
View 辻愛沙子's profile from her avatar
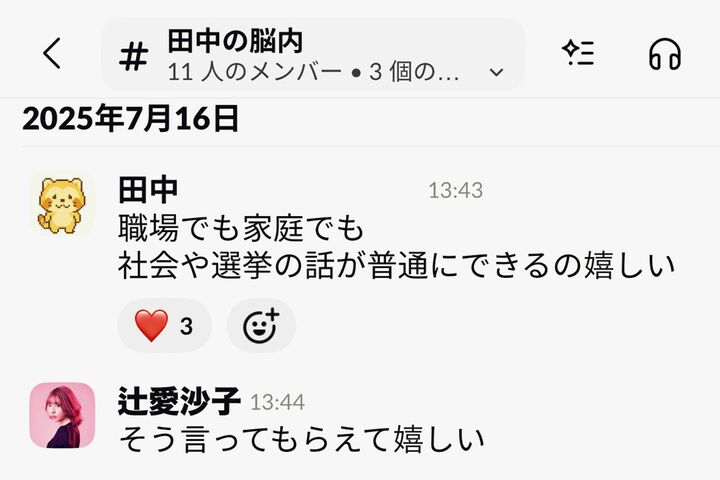pos(62,415)
